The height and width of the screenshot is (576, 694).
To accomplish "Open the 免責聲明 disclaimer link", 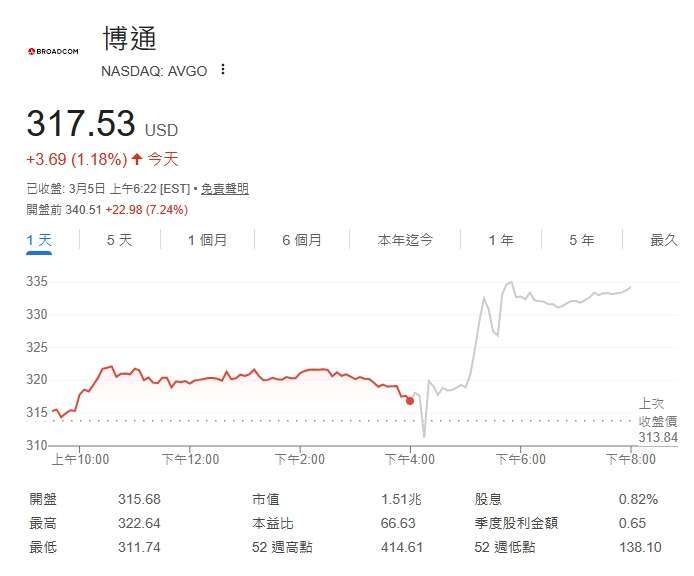I will 225,189.
